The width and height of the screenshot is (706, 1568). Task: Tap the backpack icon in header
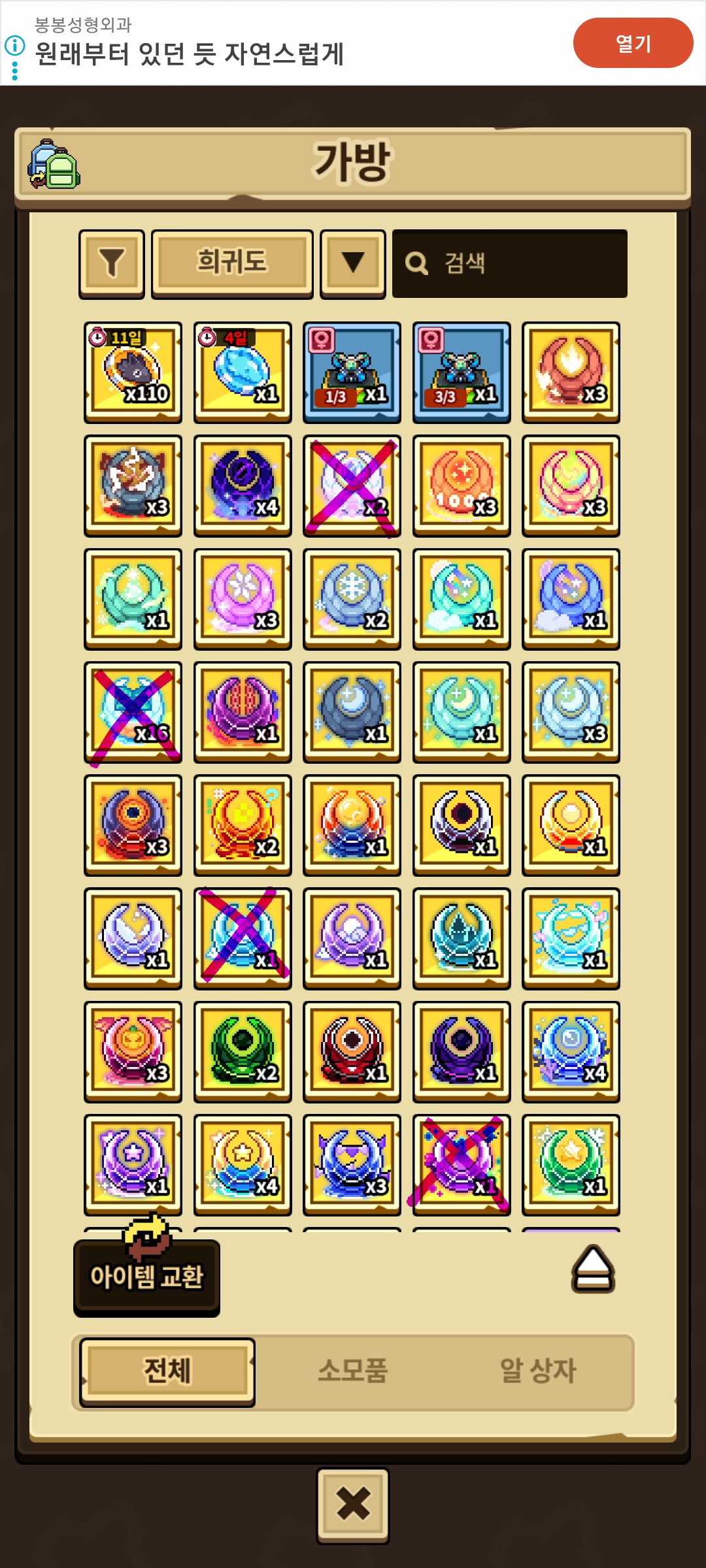click(x=54, y=165)
